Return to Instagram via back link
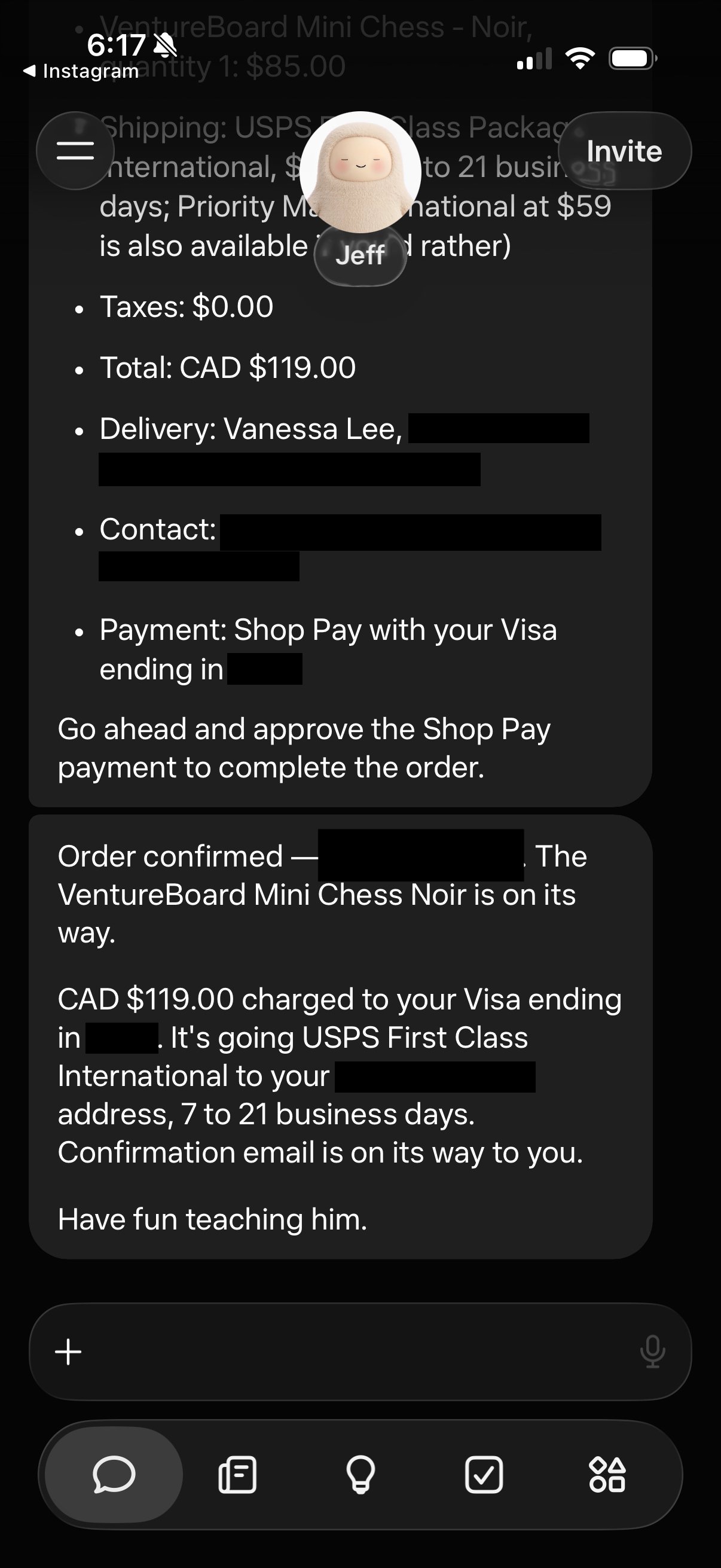This screenshot has width=721, height=1568. [81, 71]
